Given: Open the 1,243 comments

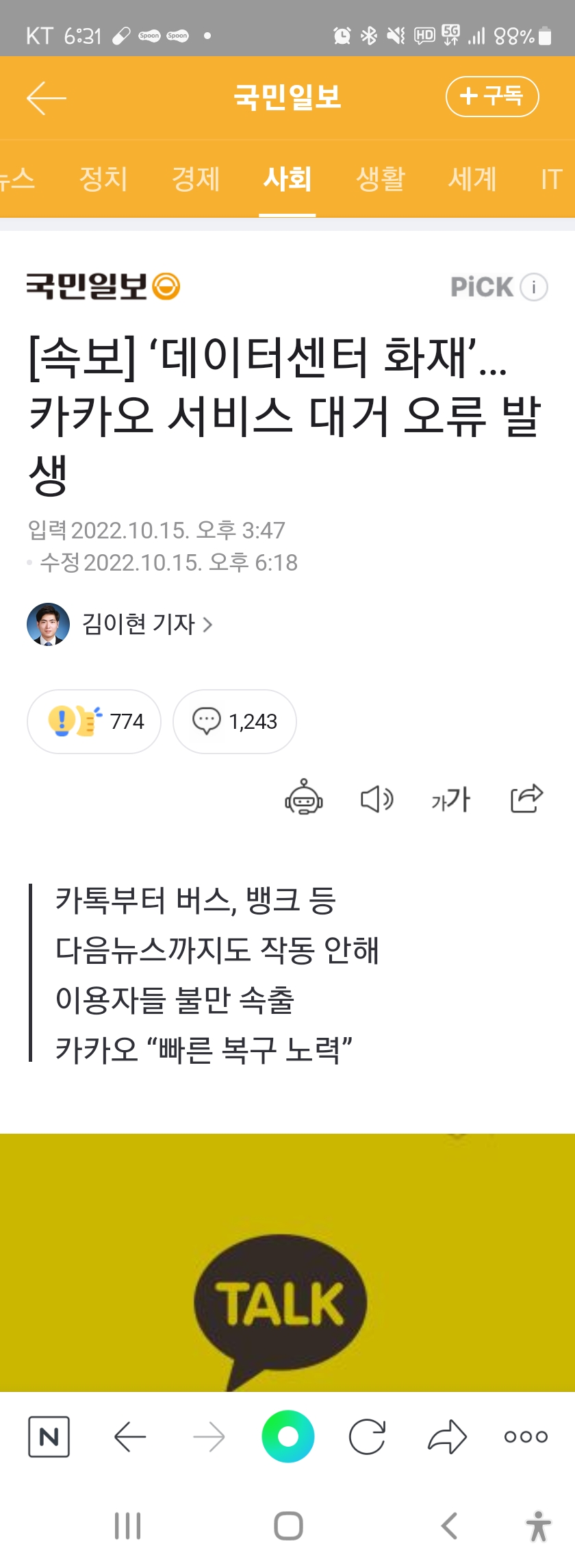Looking at the screenshot, I should pos(235,721).
